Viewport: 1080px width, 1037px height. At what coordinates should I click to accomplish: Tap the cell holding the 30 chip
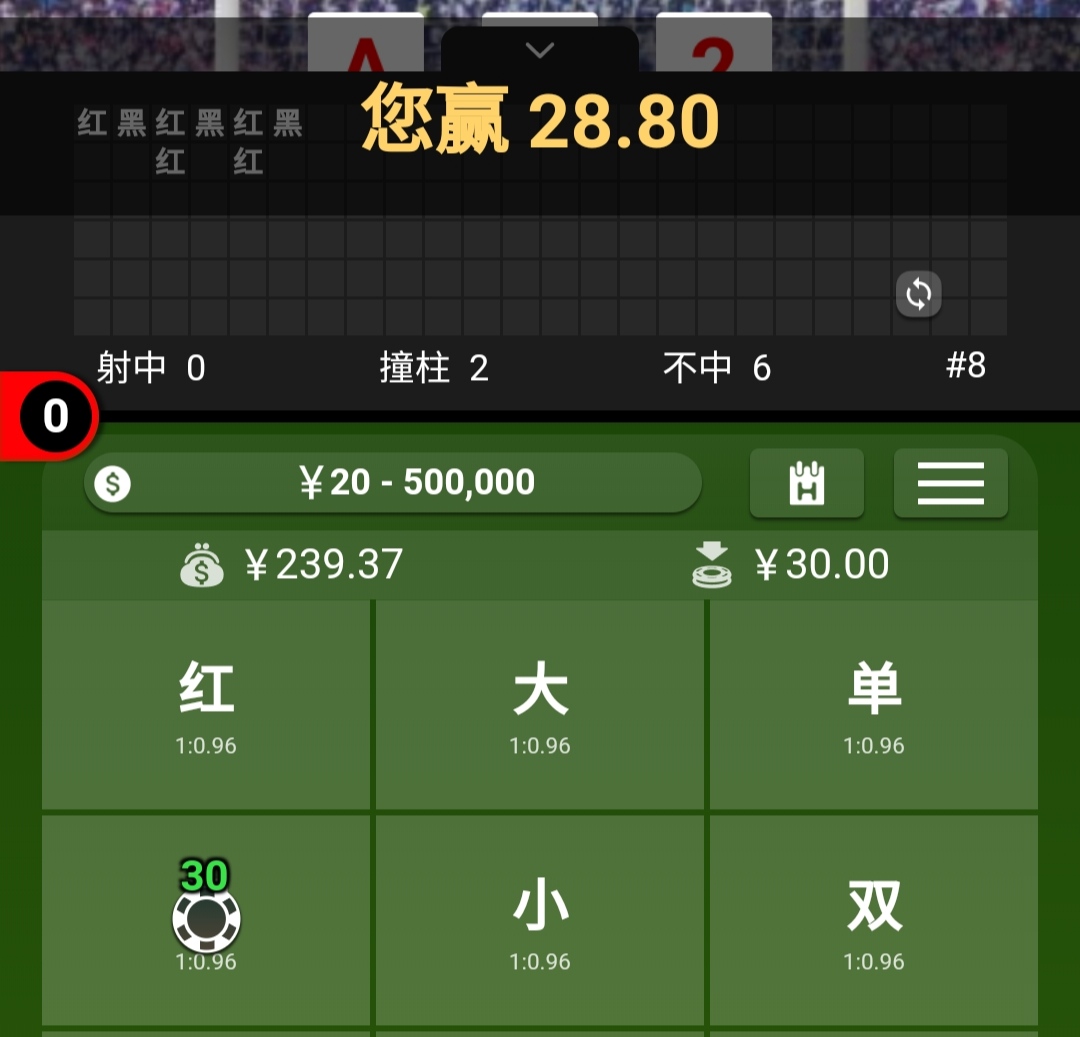pos(207,920)
